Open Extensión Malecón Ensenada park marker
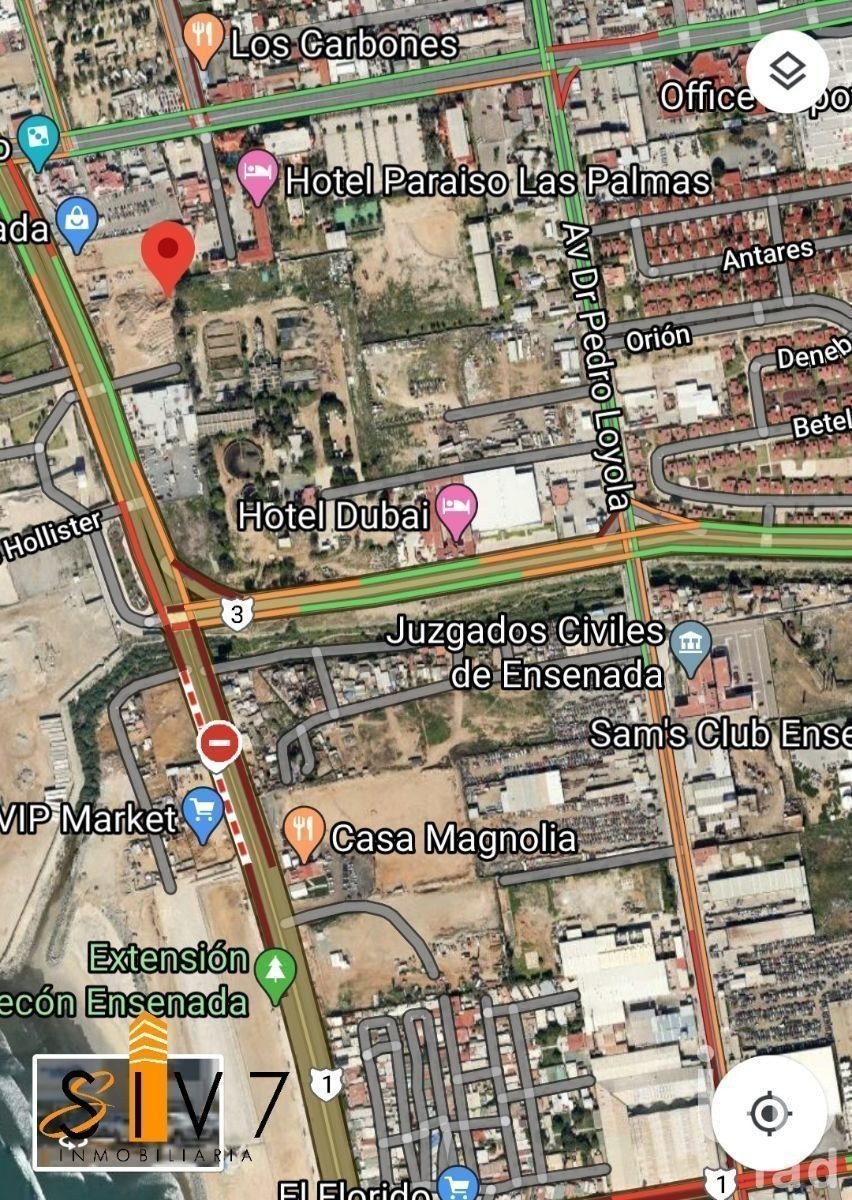 coord(273,972)
